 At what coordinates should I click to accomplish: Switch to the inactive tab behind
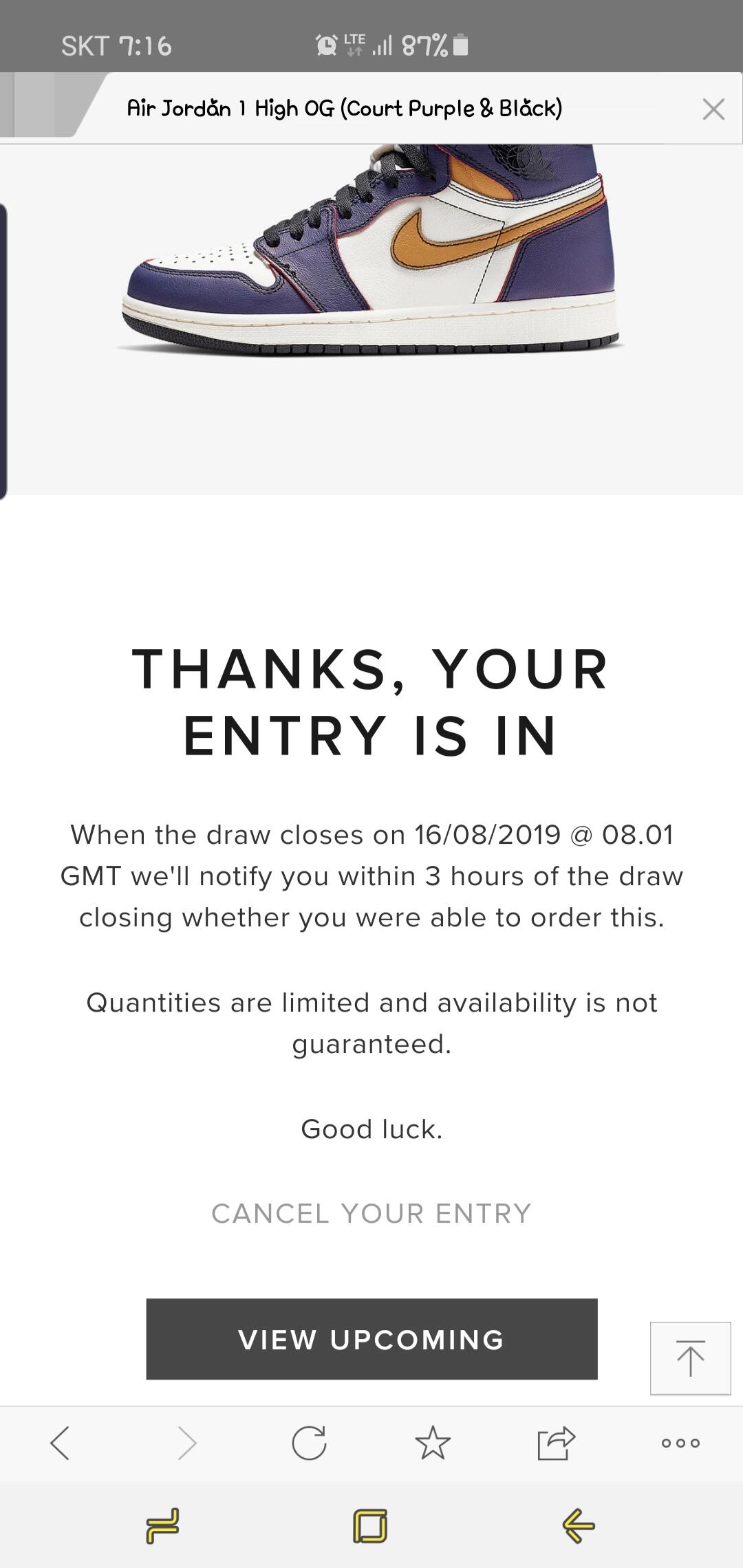[x=45, y=105]
